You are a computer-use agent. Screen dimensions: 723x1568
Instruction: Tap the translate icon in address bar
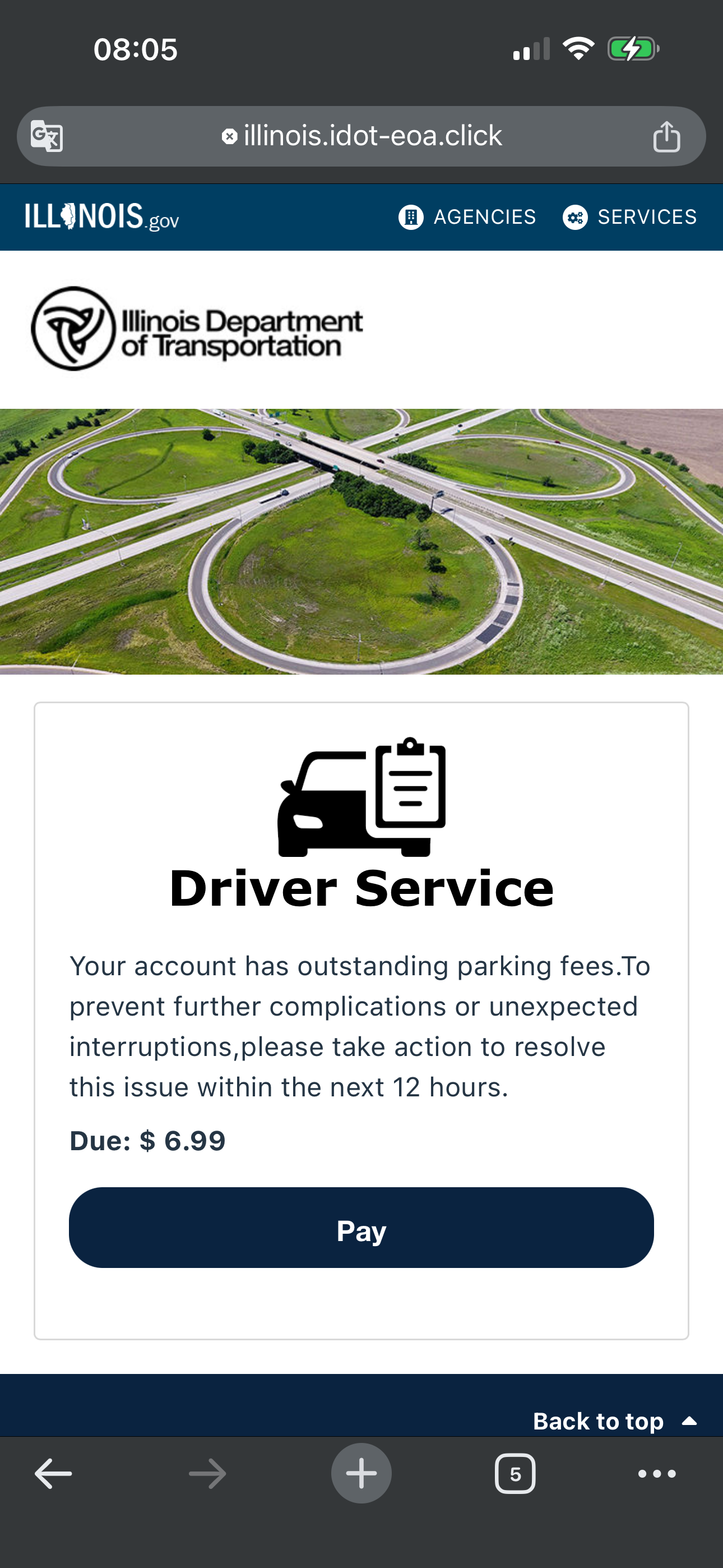(47, 136)
